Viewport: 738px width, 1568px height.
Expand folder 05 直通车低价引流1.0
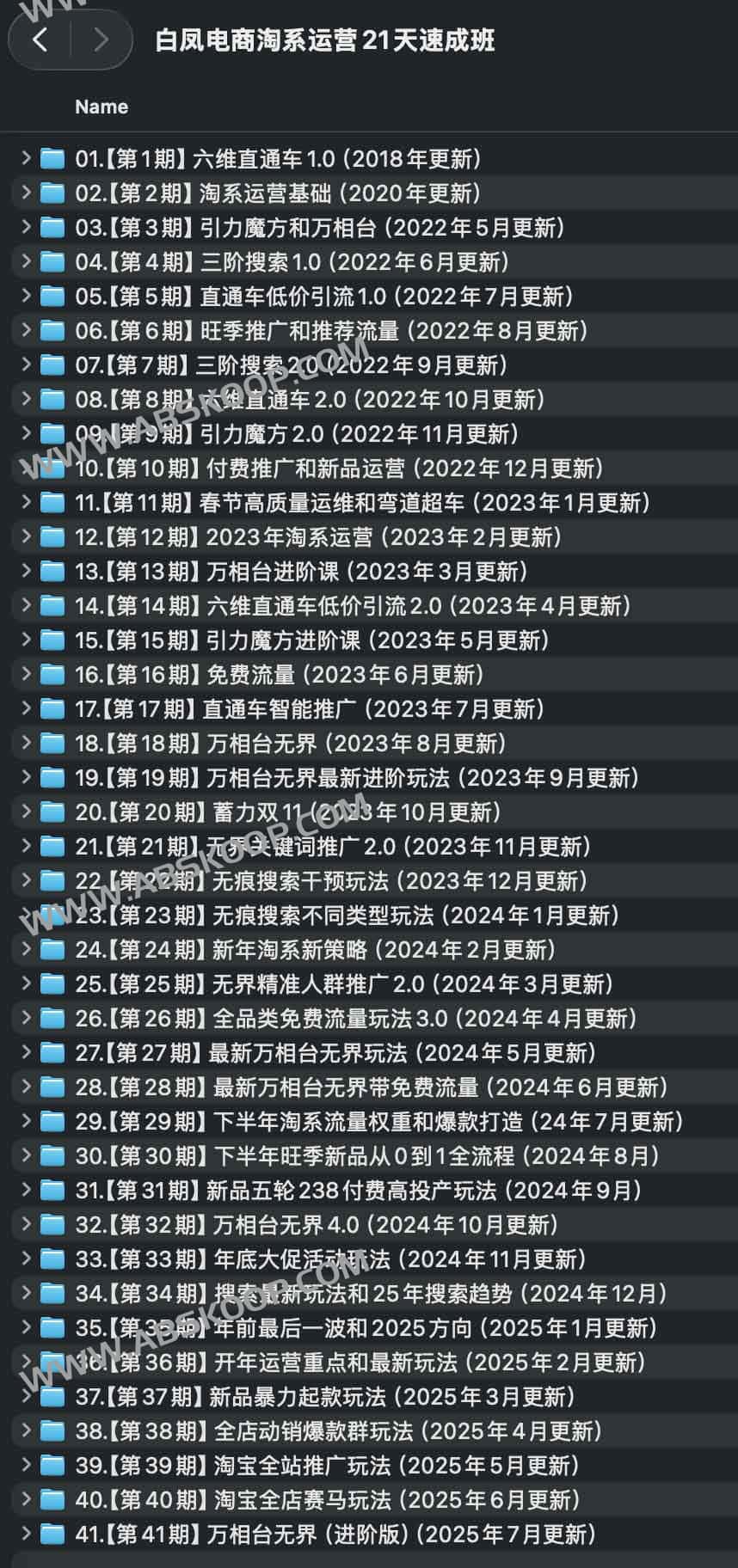click(26, 296)
